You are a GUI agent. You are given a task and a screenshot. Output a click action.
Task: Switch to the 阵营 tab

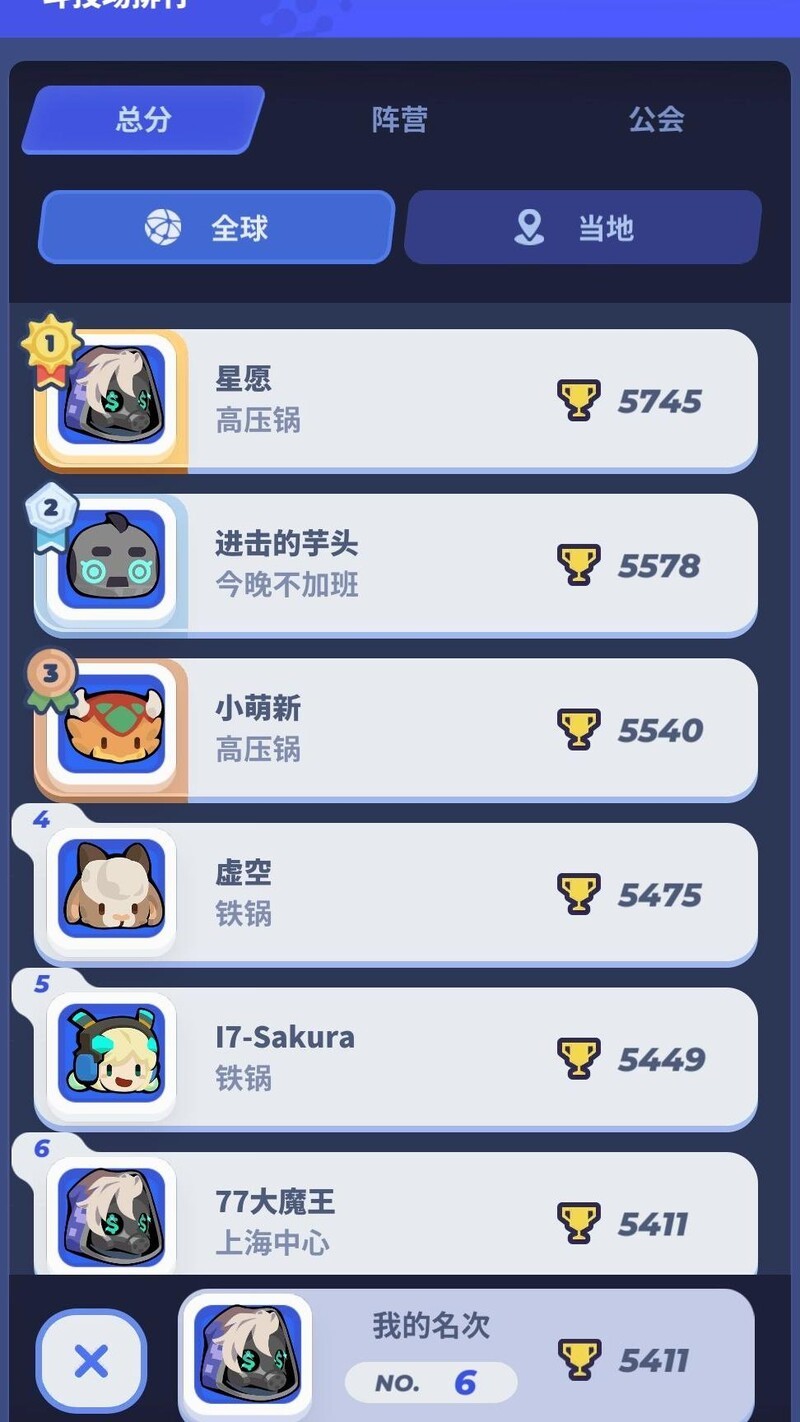point(399,120)
